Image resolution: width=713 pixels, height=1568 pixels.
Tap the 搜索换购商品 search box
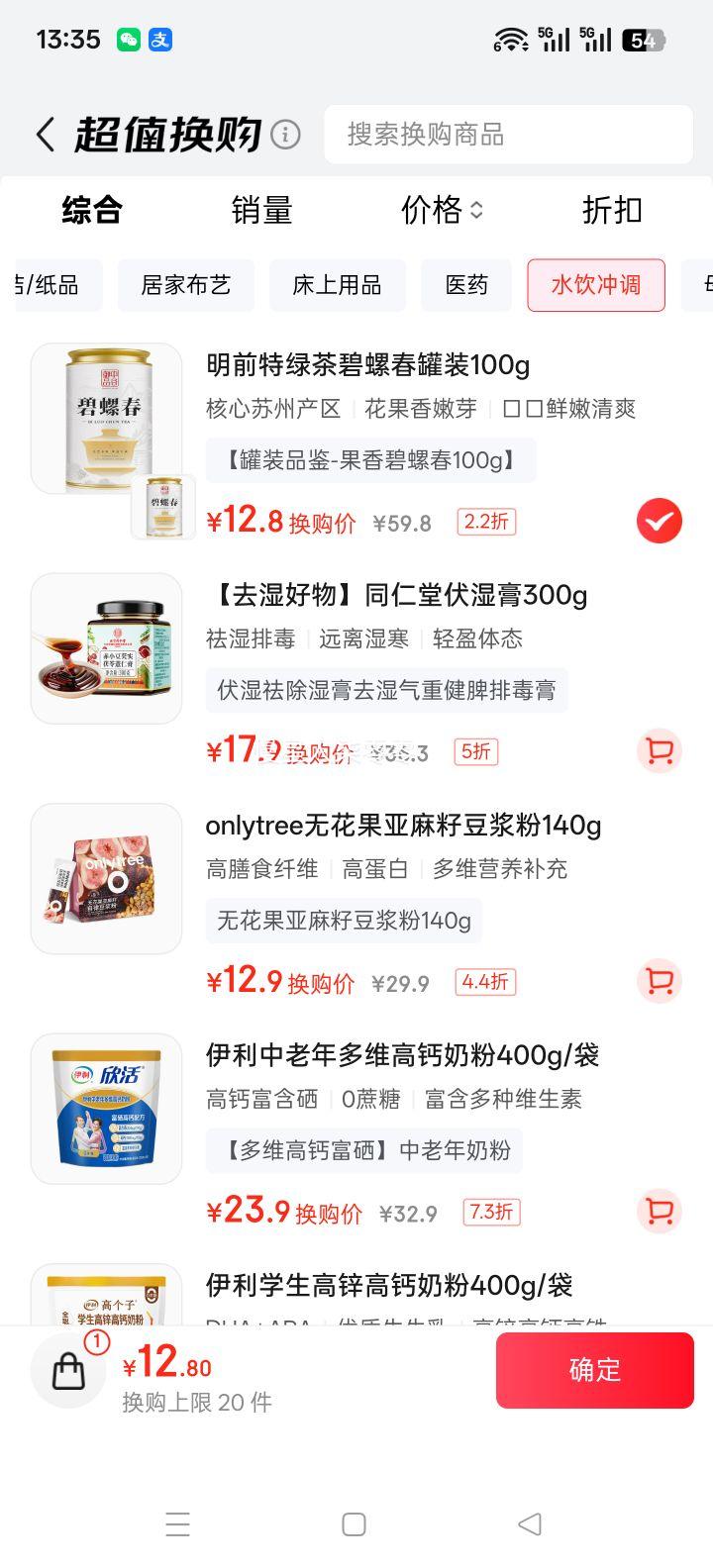tap(507, 135)
